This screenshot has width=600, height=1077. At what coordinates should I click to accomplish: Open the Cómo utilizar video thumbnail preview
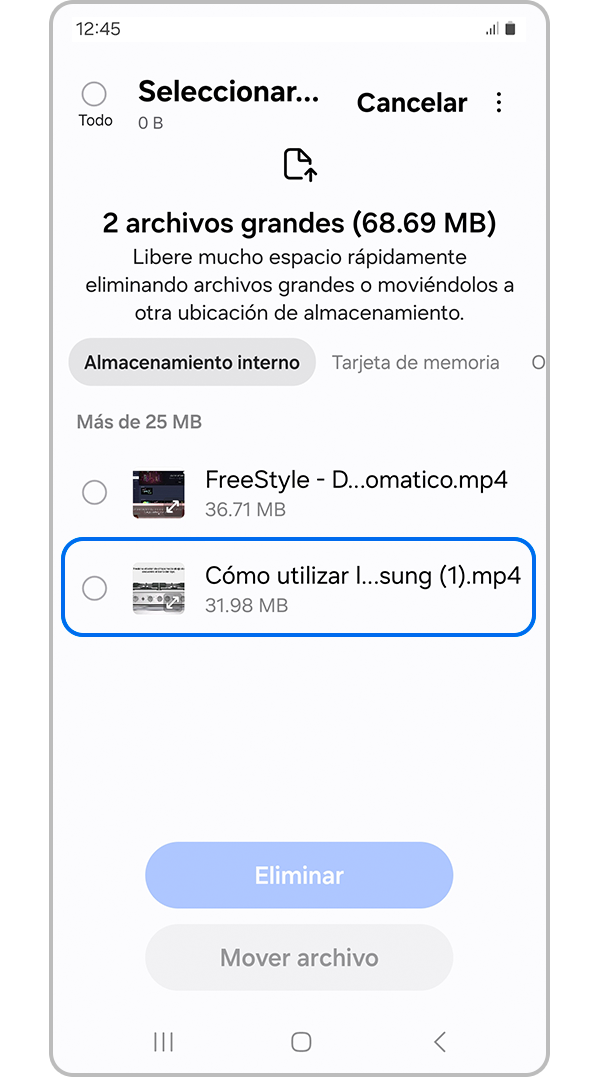159,589
